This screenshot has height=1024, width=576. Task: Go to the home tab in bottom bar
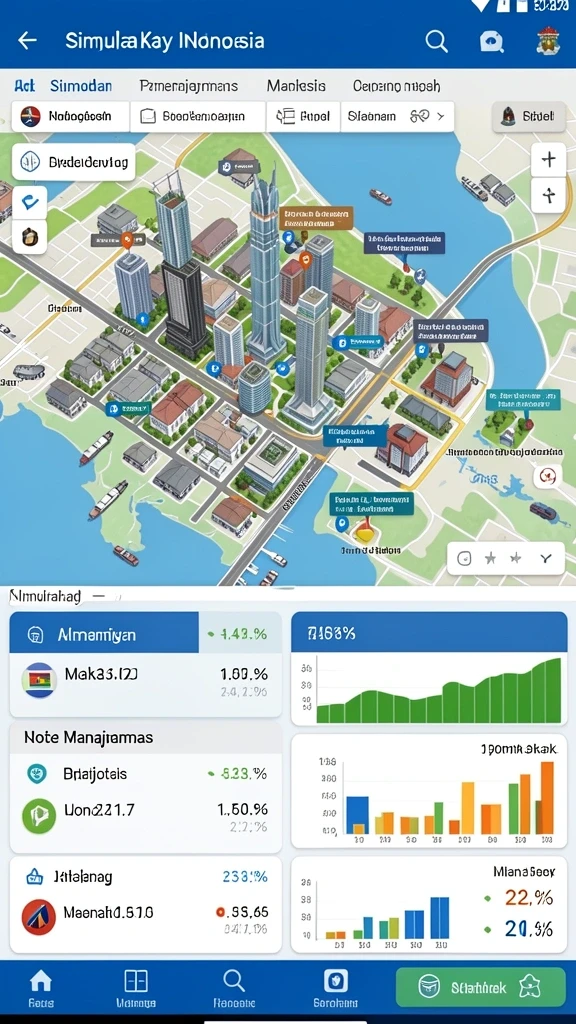pyautogui.click(x=41, y=987)
